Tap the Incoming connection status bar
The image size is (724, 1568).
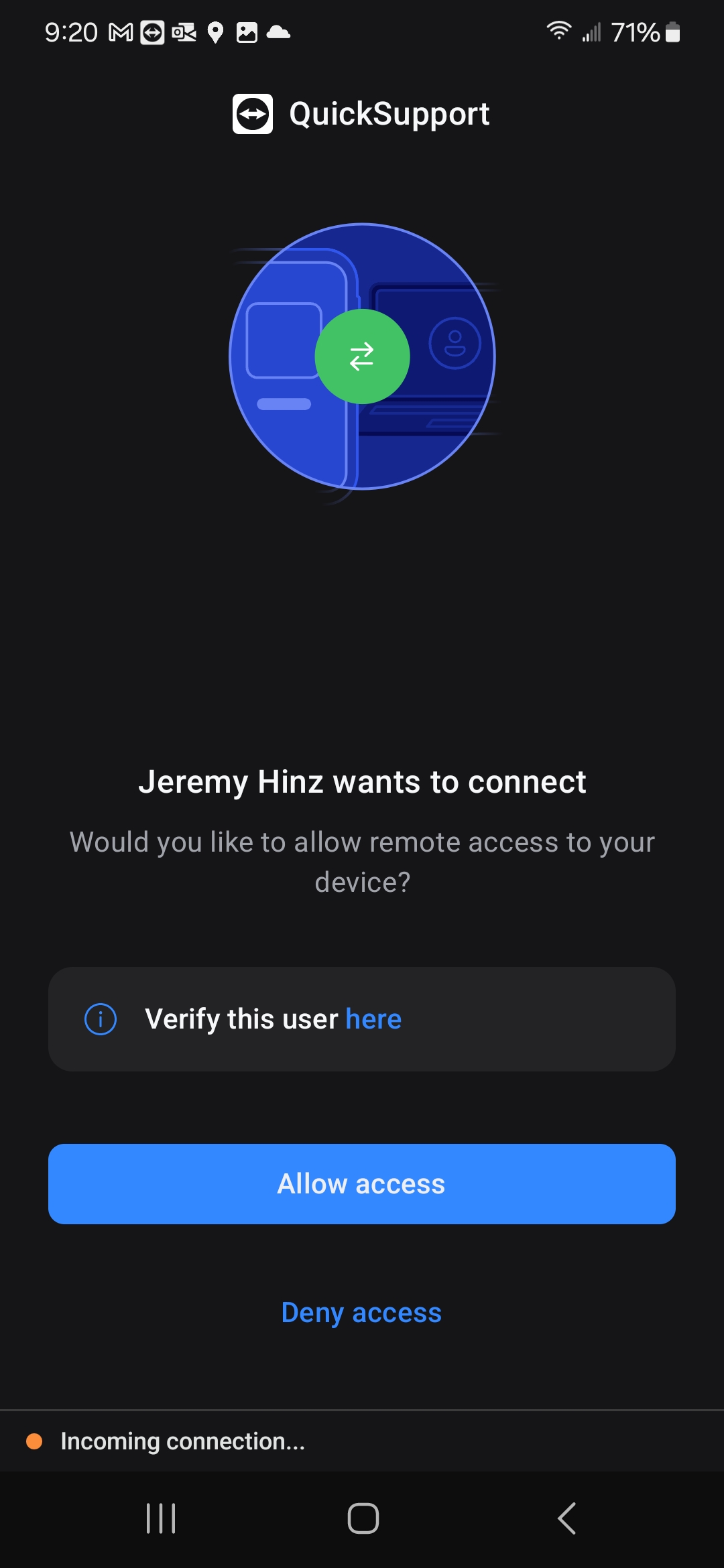tap(182, 1441)
